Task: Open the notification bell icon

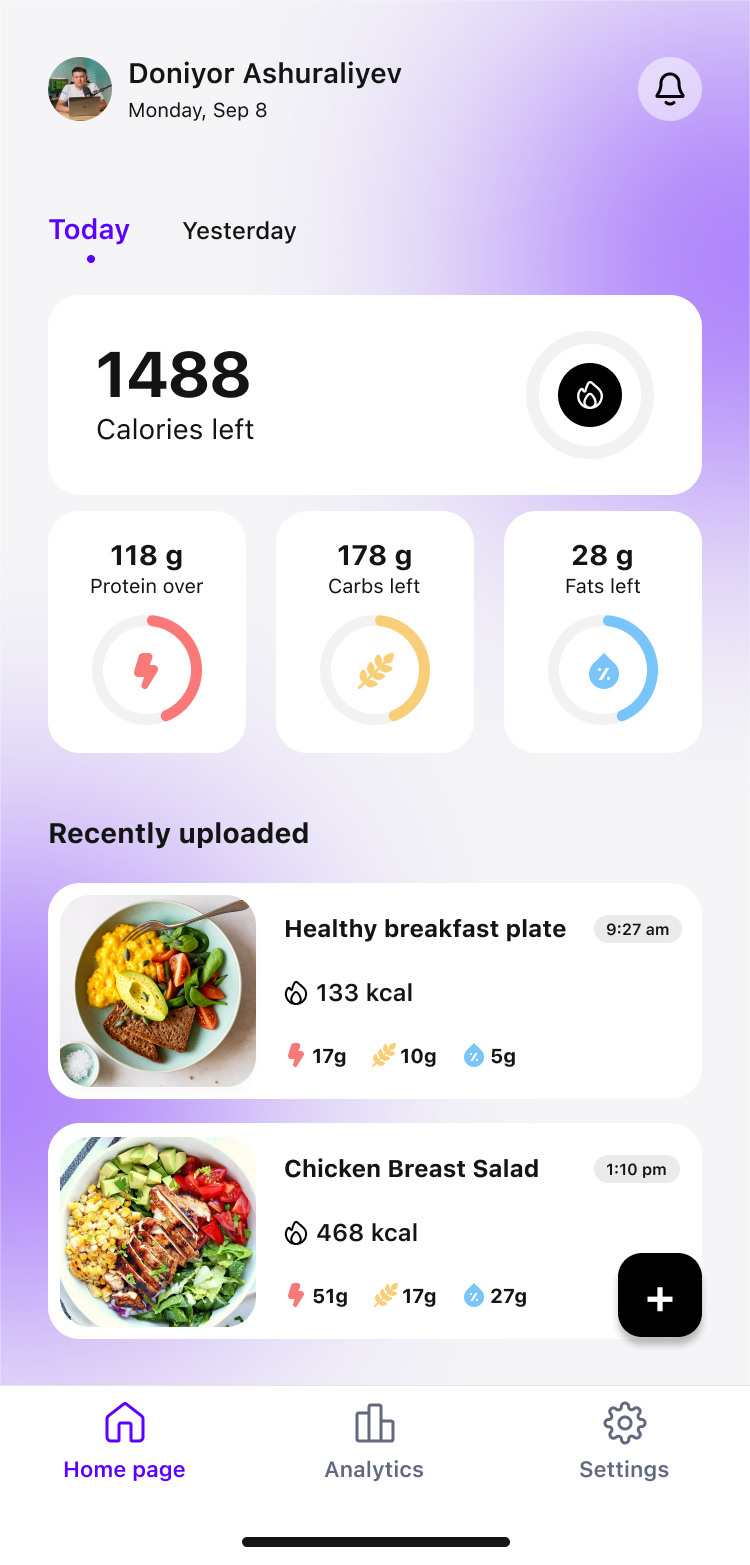Action: [x=670, y=88]
